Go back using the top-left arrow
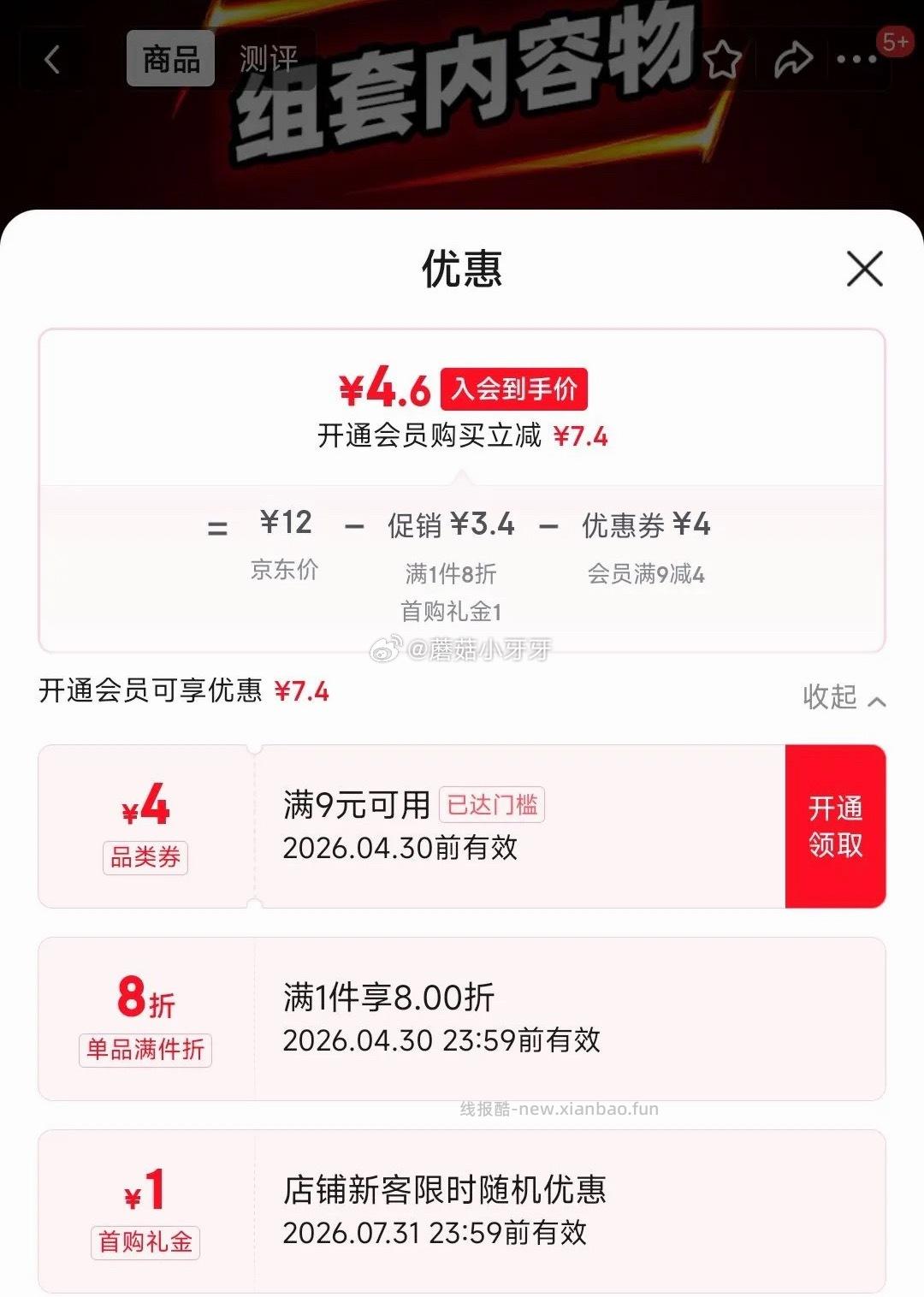The image size is (924, 1297). pyautogui.click(x=52, y=60)
